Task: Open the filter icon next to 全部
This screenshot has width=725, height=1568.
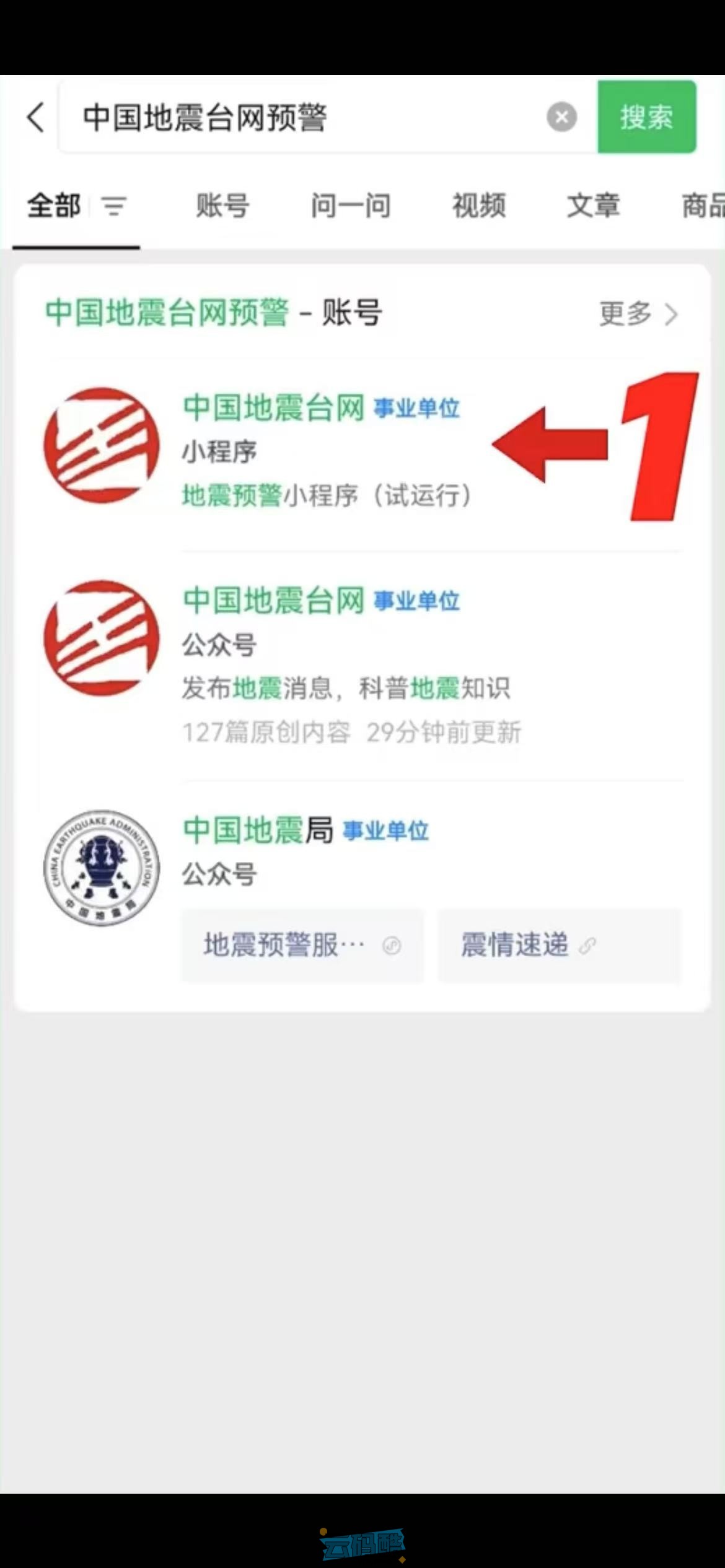Action: tap(114, 206)
